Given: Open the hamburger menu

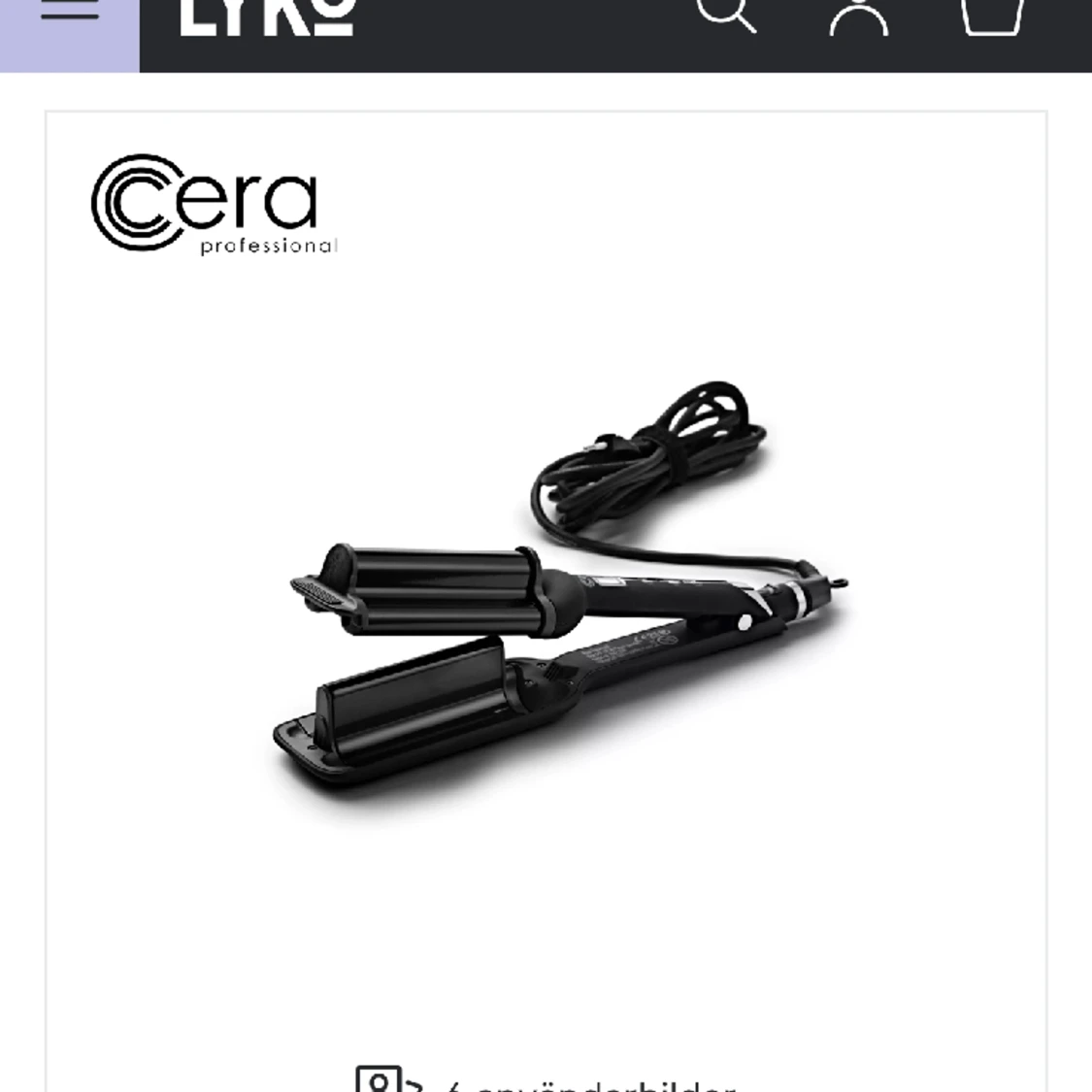Looking at the screenshot, I should [x=69, y=14].
